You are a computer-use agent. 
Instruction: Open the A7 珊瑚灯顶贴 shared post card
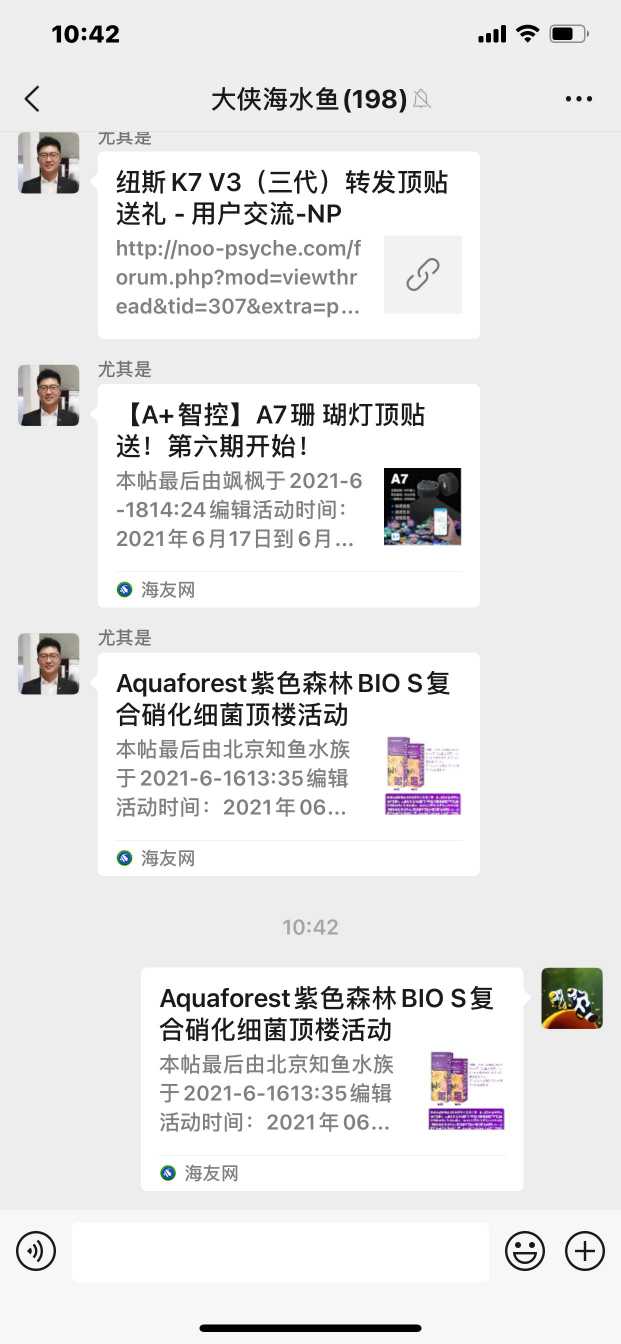click(288, 494)
